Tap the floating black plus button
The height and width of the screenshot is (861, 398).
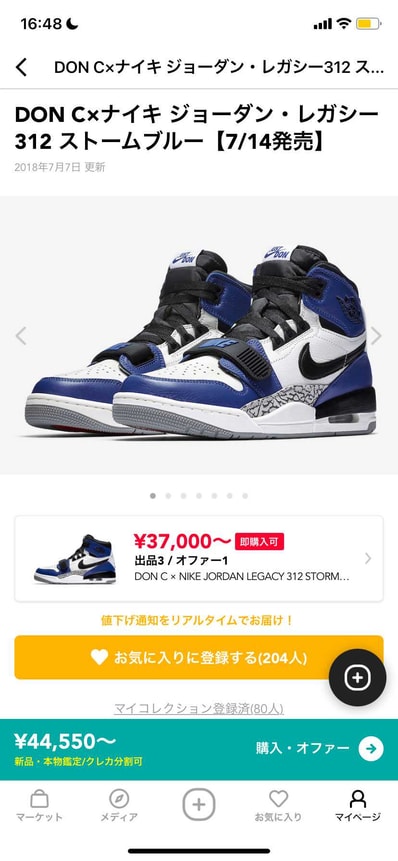coord(357,678)
